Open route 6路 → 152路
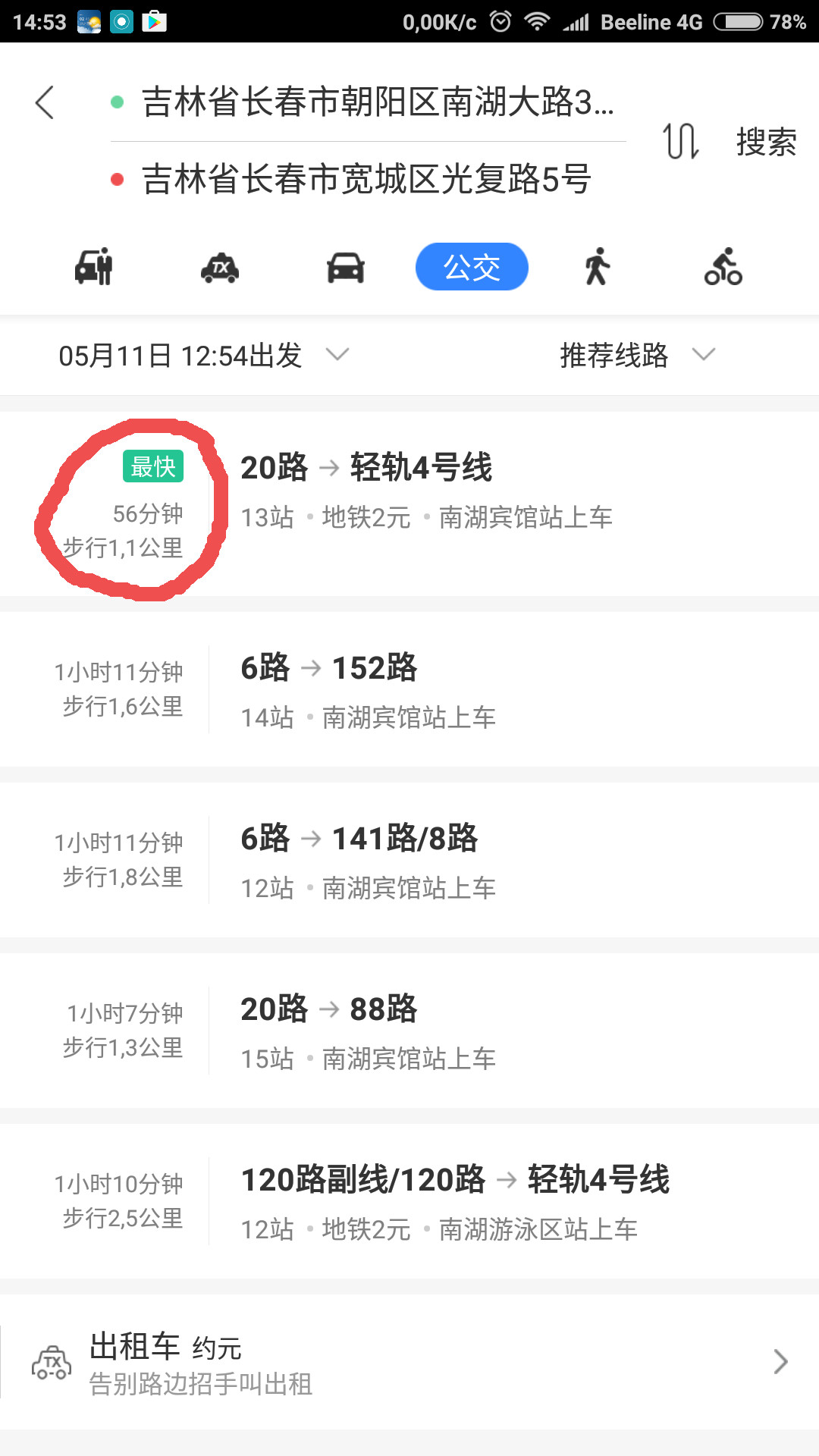819x1456 pixels. tap(409, 689)
